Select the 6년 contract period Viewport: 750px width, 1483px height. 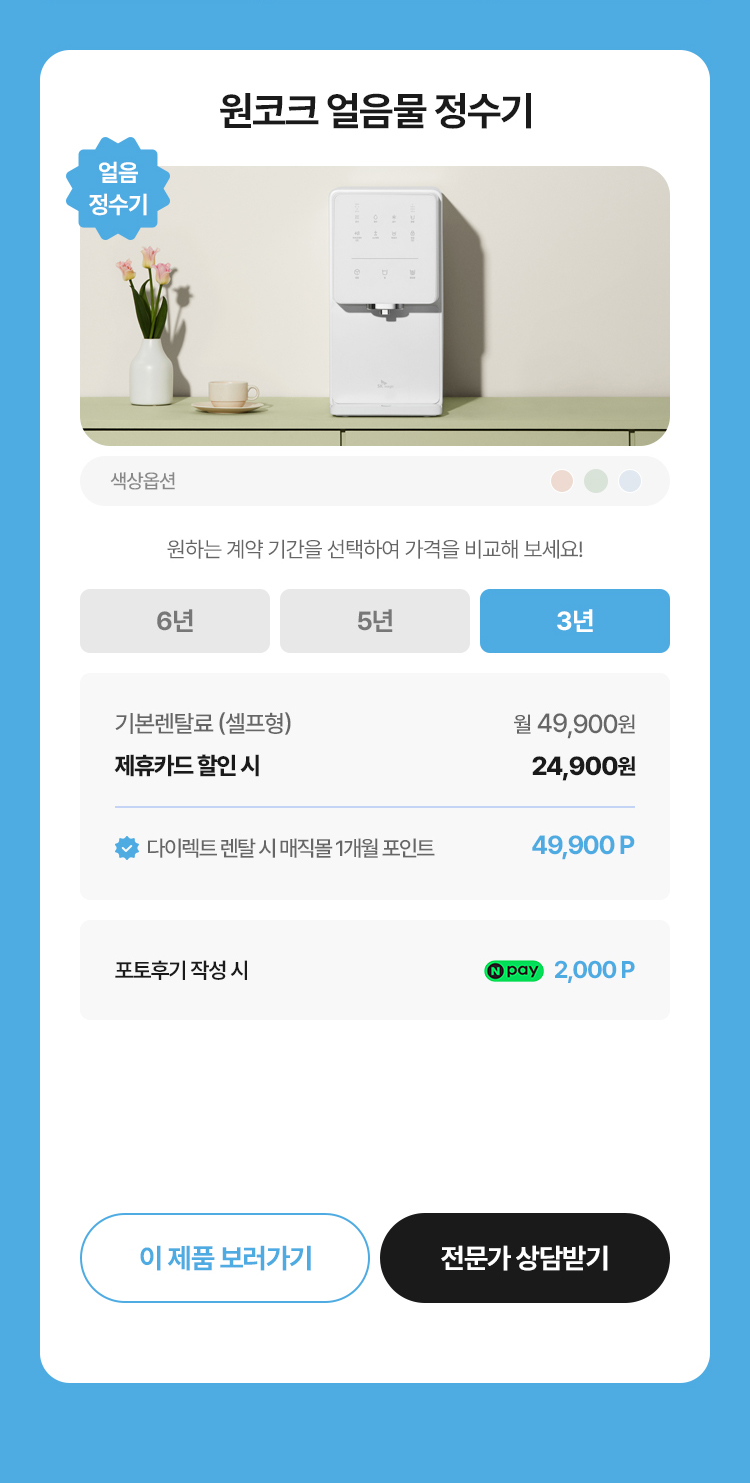pos(175,621)
